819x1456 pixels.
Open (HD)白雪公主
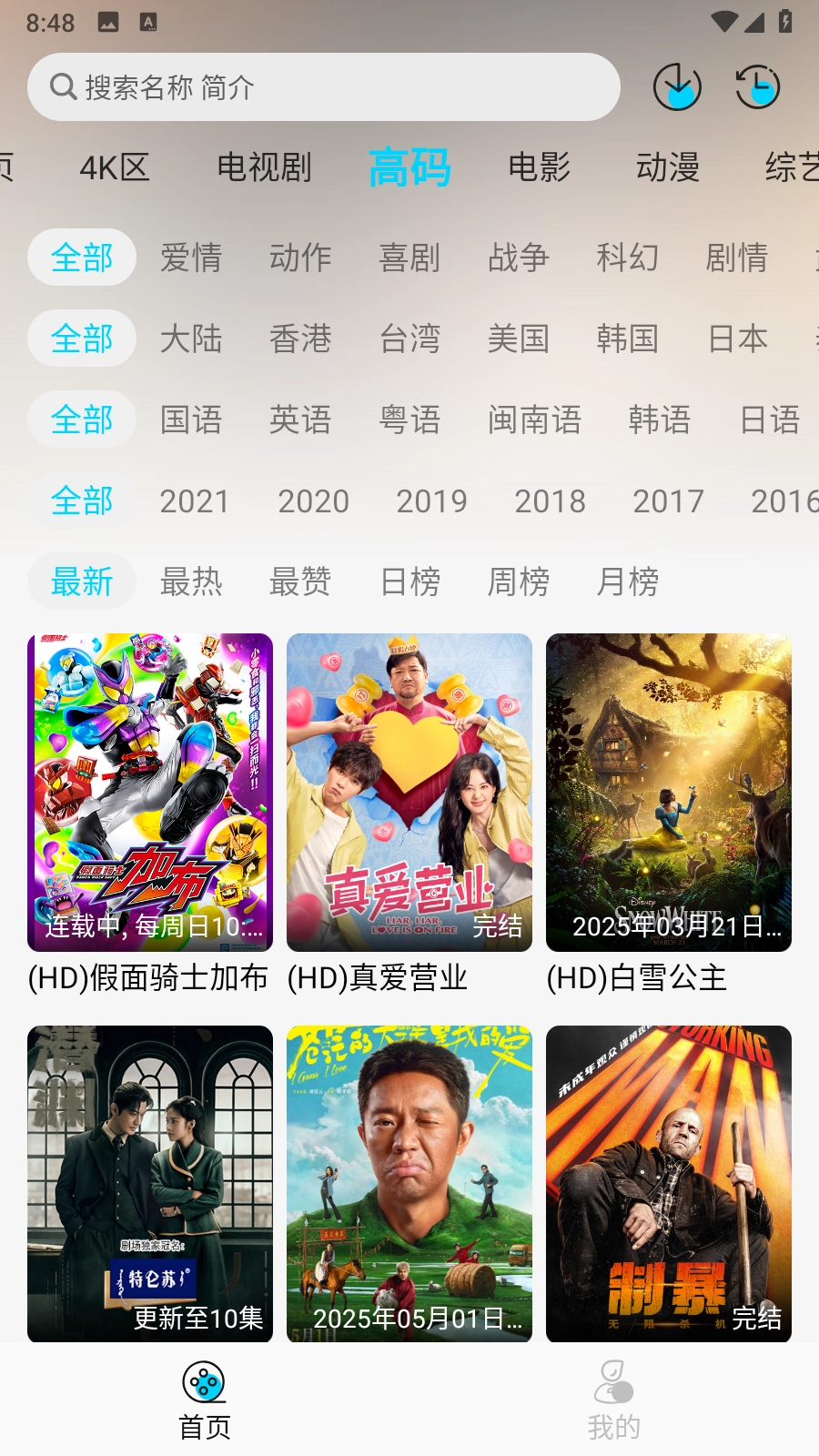(669, 793)
